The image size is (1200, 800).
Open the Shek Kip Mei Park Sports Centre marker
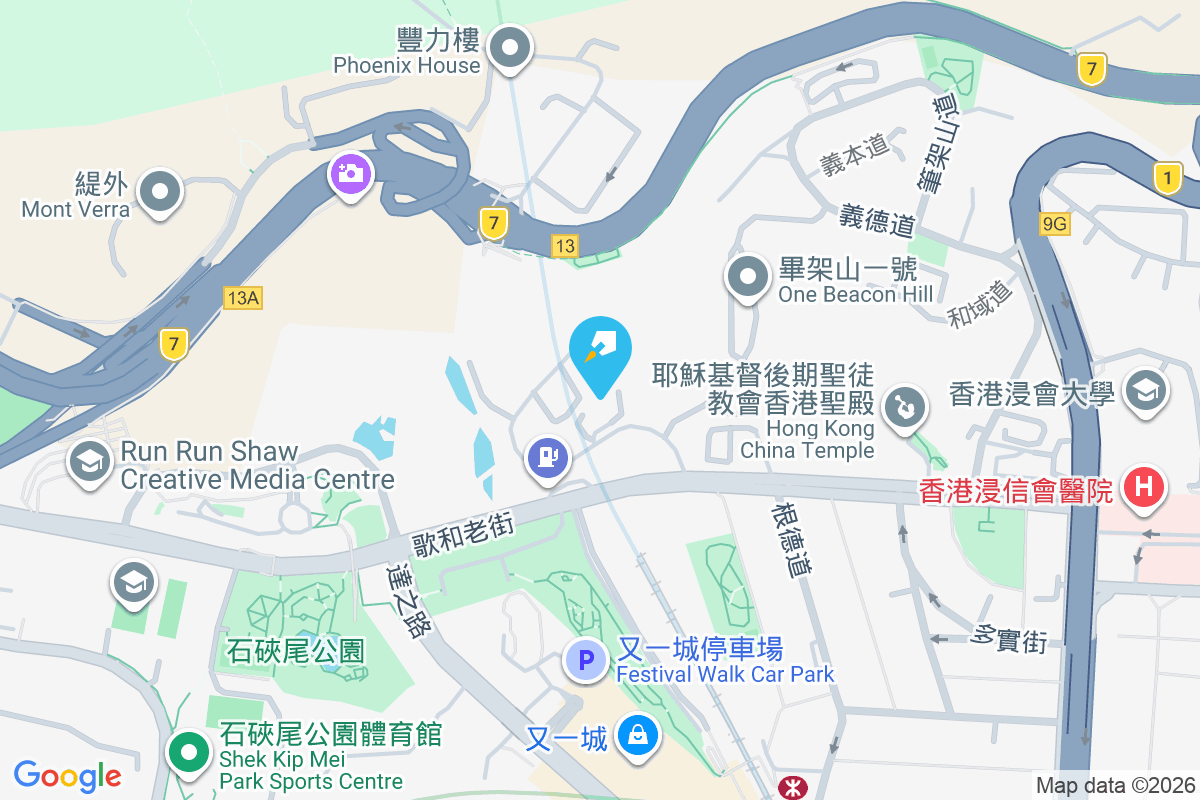pos(188,752)
